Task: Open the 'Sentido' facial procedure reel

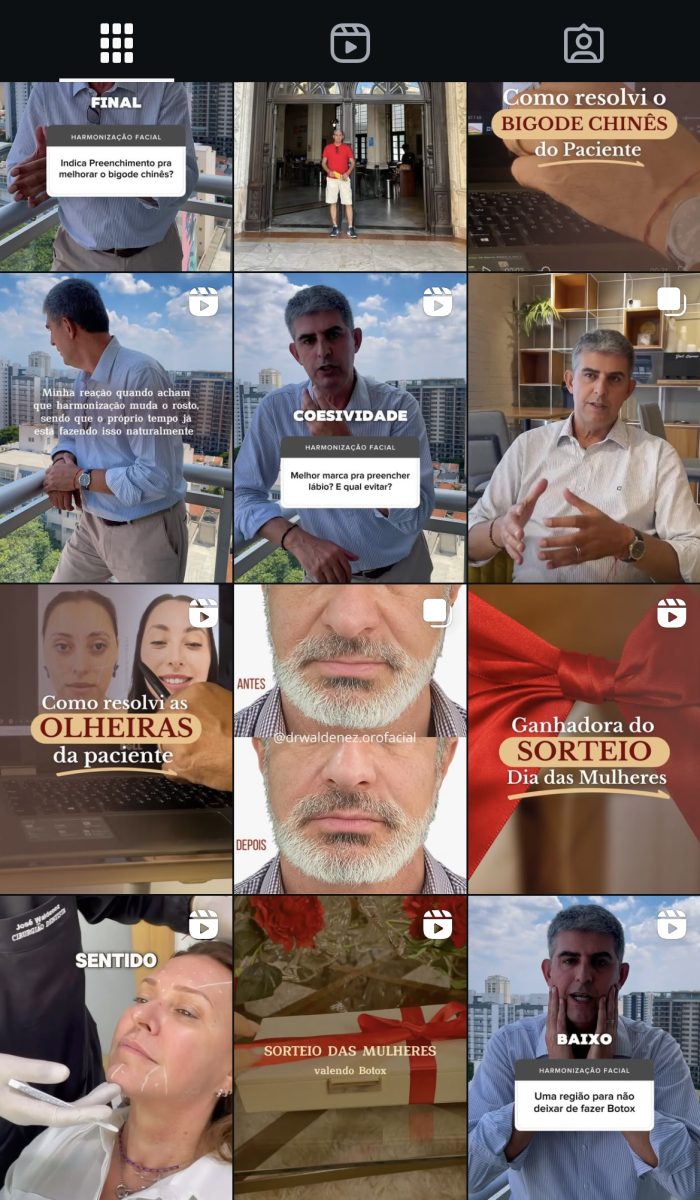Action: tap(116, 1048)
